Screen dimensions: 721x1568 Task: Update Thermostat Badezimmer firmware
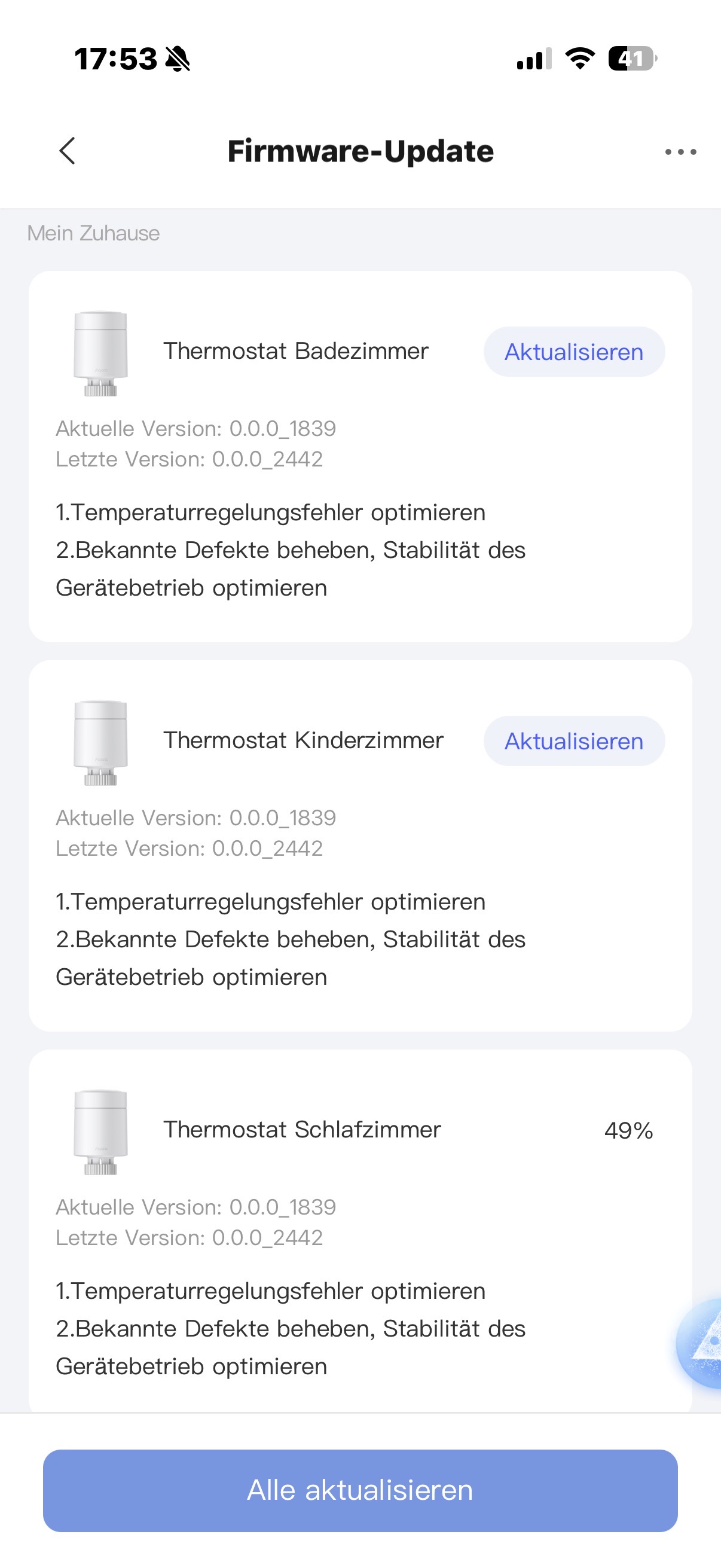[573, 352]
